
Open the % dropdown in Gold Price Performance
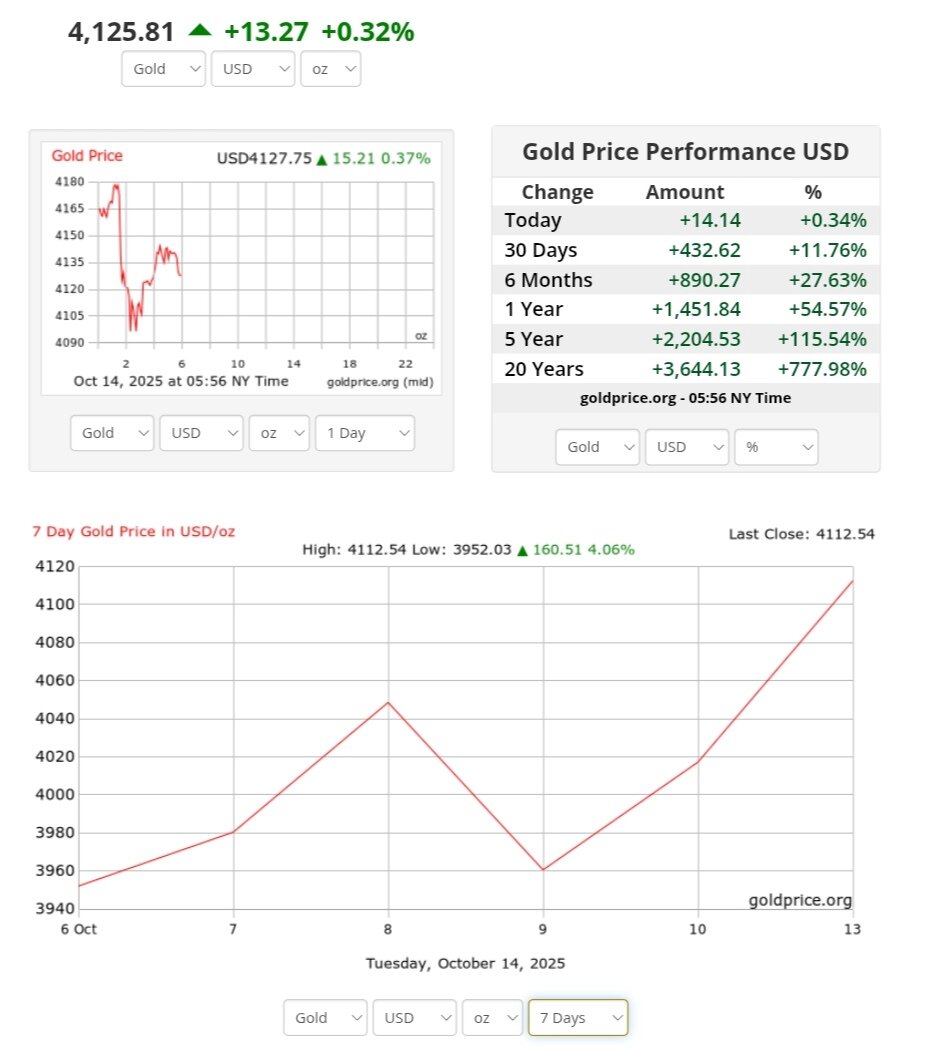click(x=775, y=447)
